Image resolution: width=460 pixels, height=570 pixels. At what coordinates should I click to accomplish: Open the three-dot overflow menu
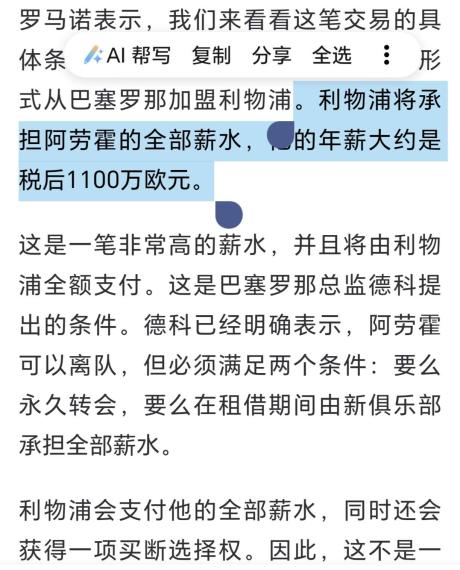(387, 55)
